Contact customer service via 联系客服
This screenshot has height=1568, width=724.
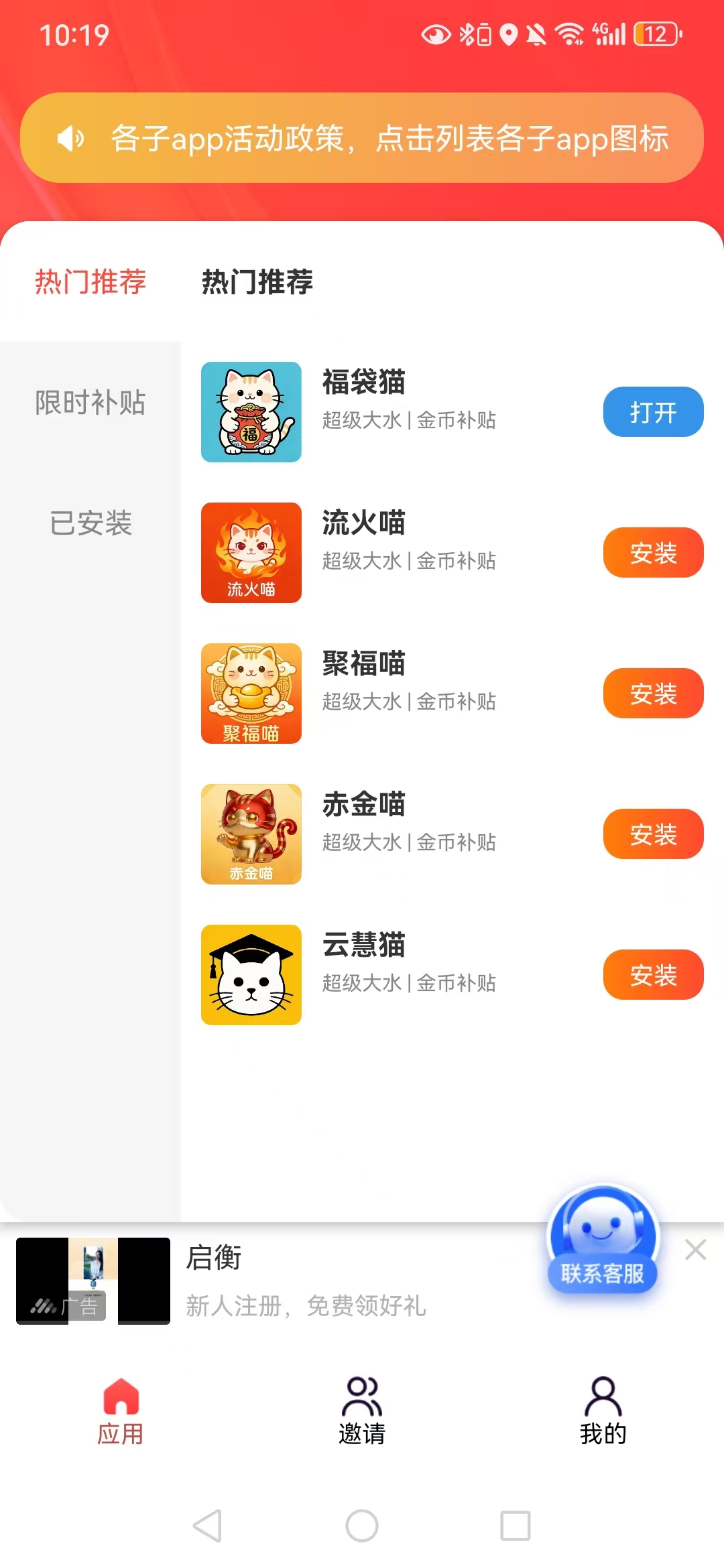pyautogui.click(x=603, y=1240)
